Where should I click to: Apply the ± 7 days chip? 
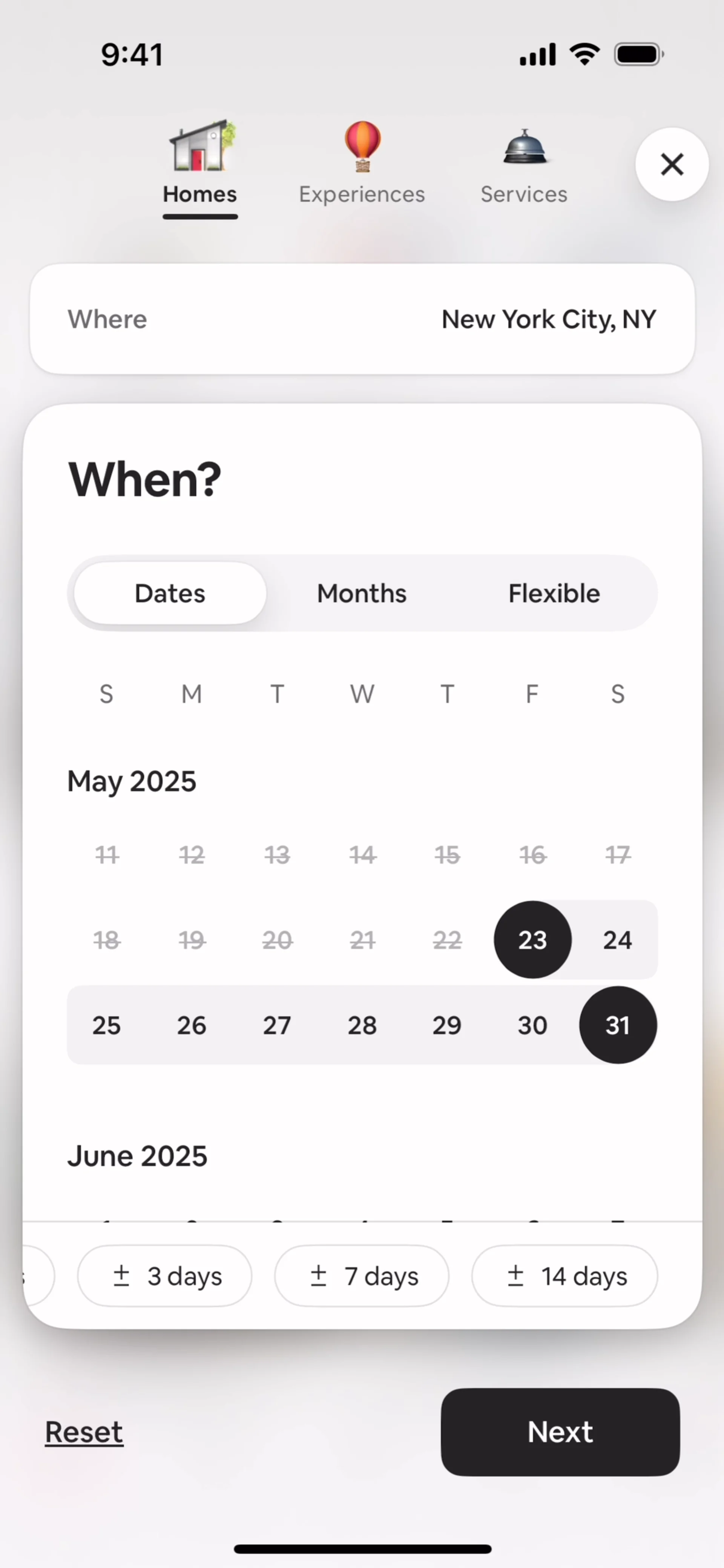(362, 1276)
